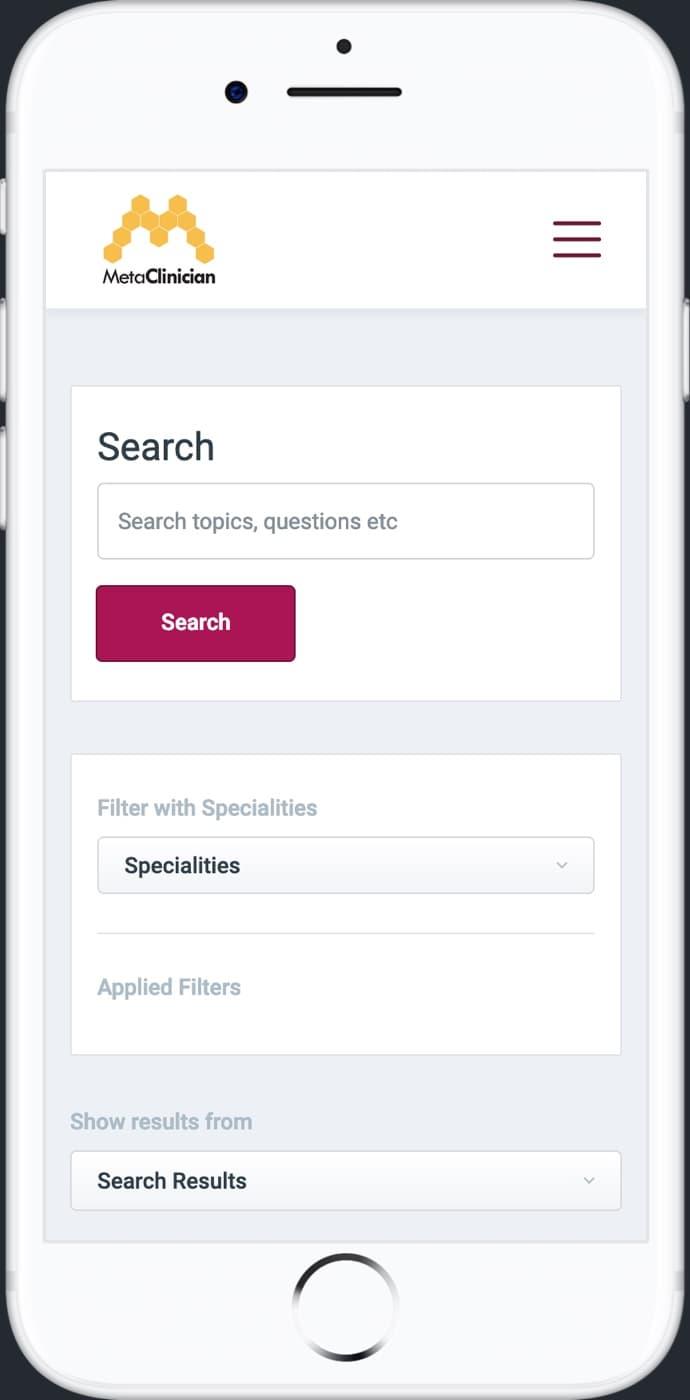
Task: Open the hamburger menu
Action: tap(577, 239)
